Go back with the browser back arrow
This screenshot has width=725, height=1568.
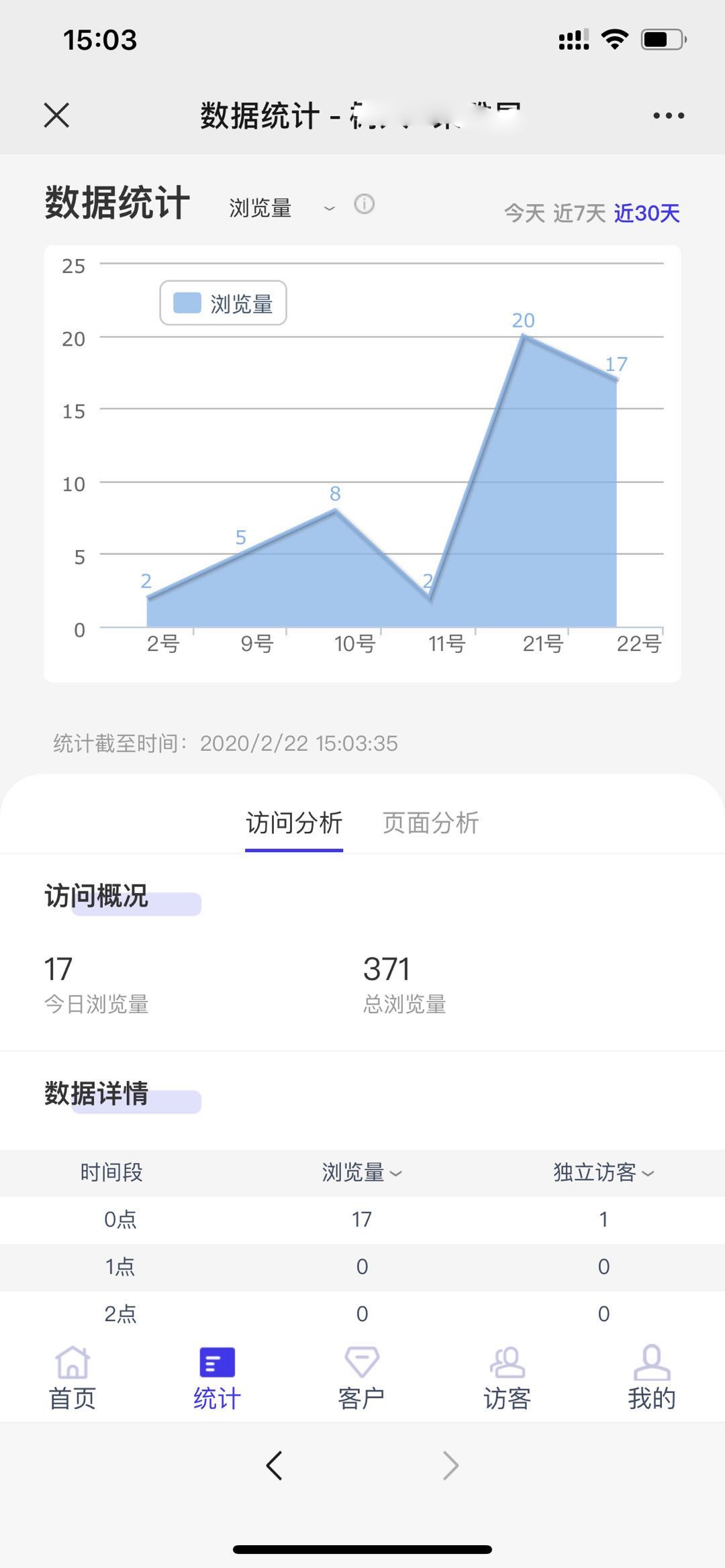[274, 1466]
